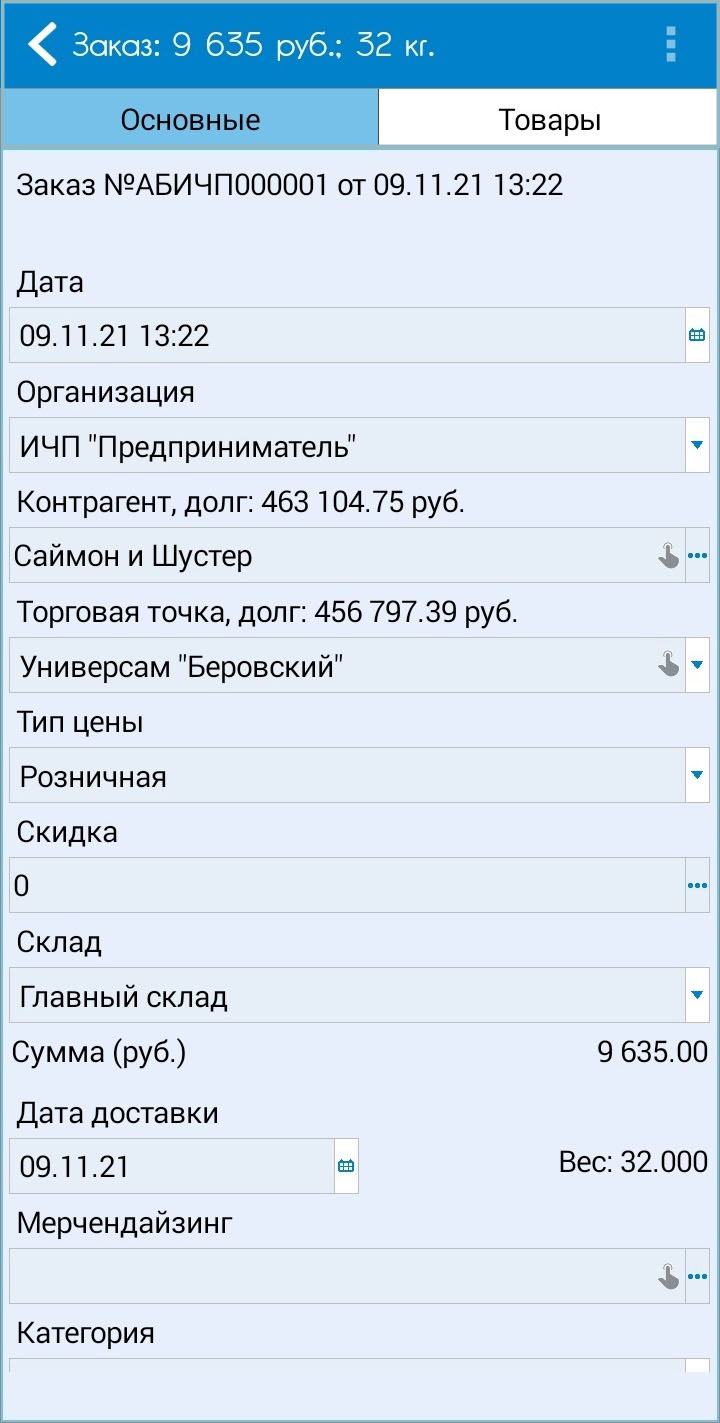Open Контрагент selection via ellipsis button
Screen dimensions: 720x1423
[x=697, y=555]
